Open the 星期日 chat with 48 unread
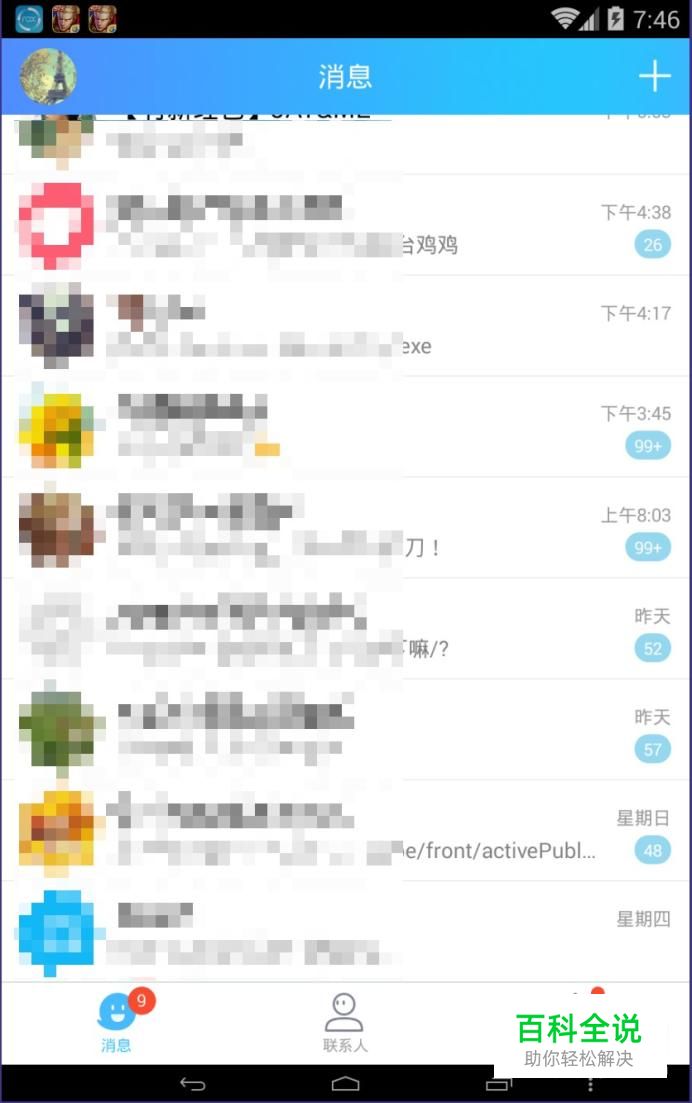The image size is (692, 1103). point(345,832)
